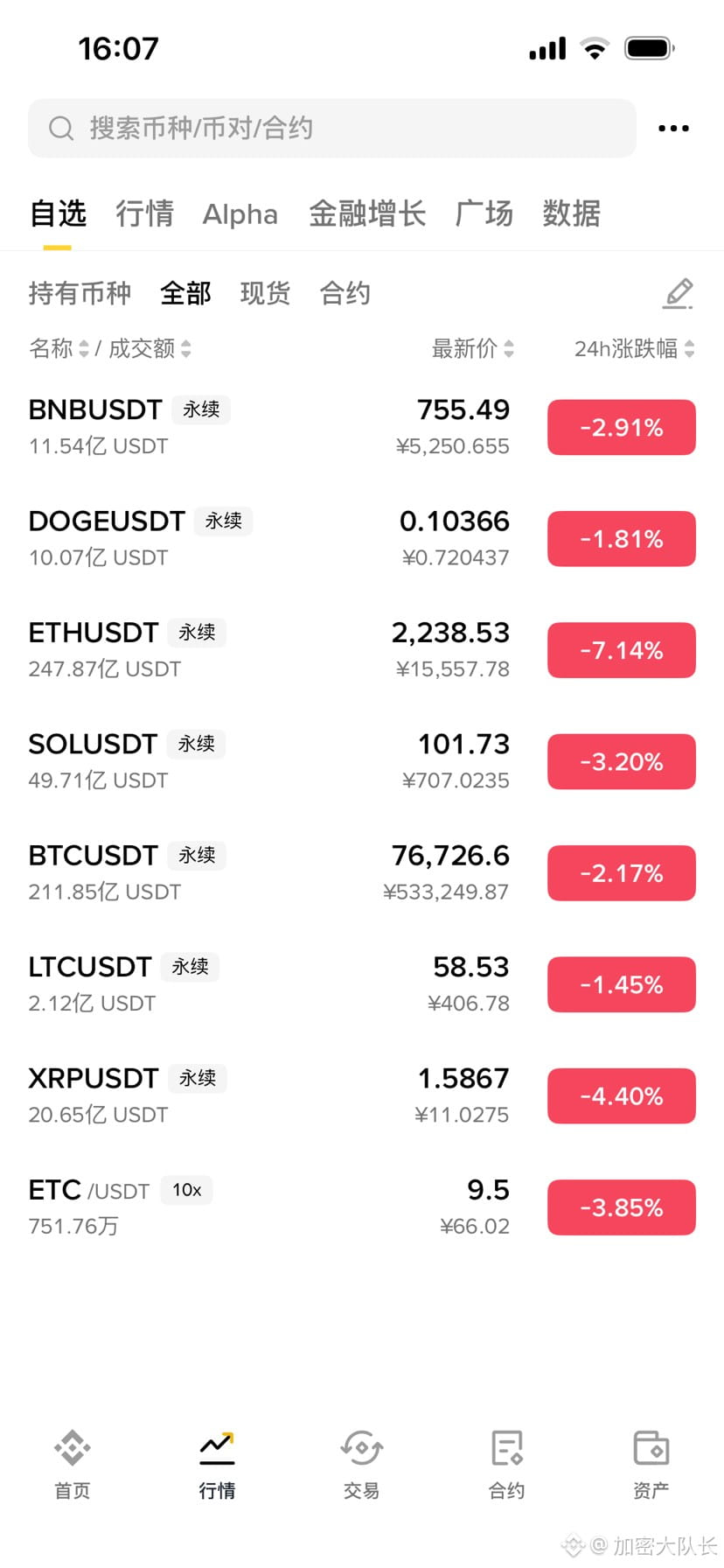Screen dimensions: 724x1568
Task: Sort by 最新价 column
Action: (x=472, y=349)
